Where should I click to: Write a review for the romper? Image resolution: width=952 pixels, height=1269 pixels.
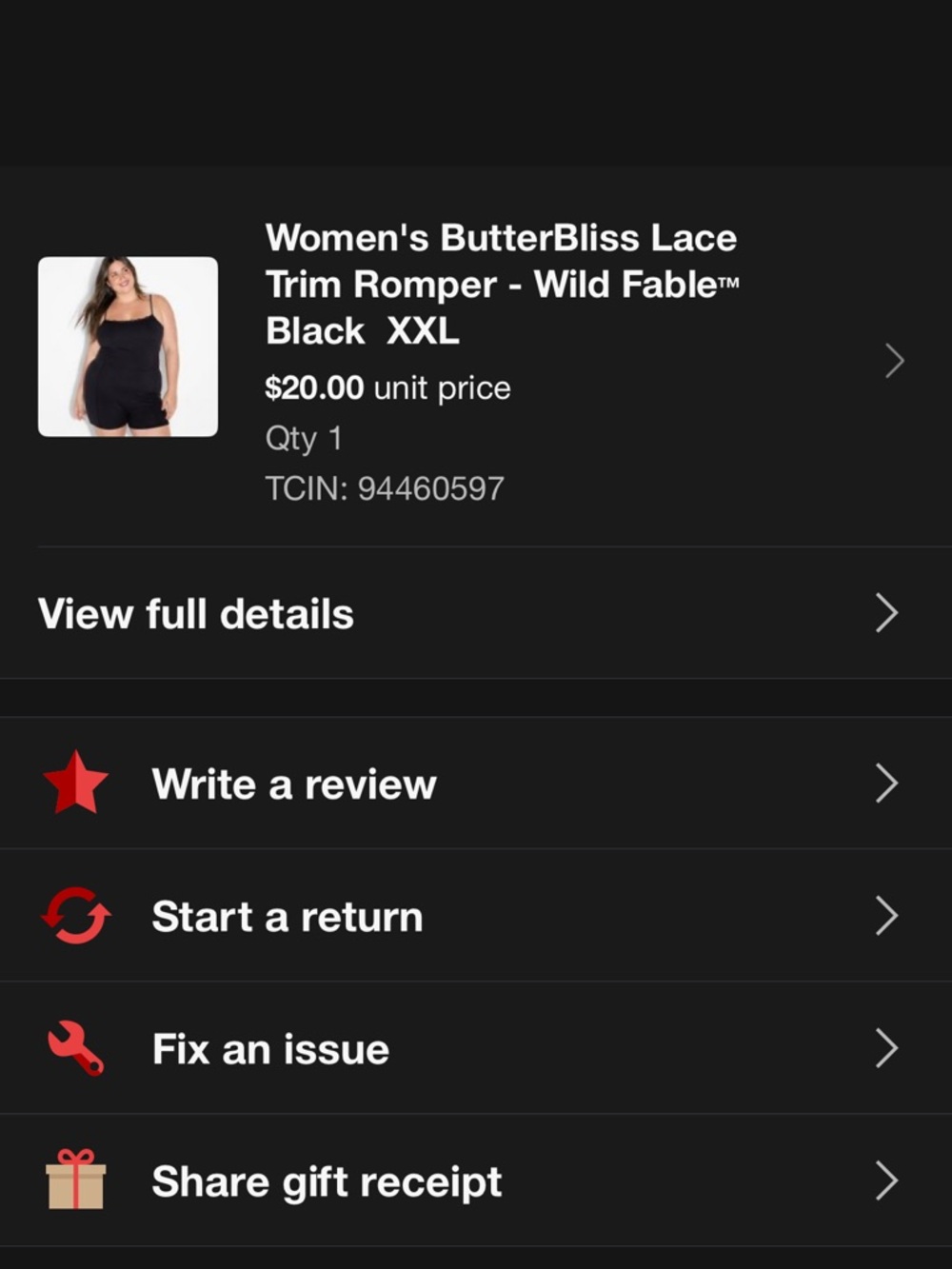294,784
